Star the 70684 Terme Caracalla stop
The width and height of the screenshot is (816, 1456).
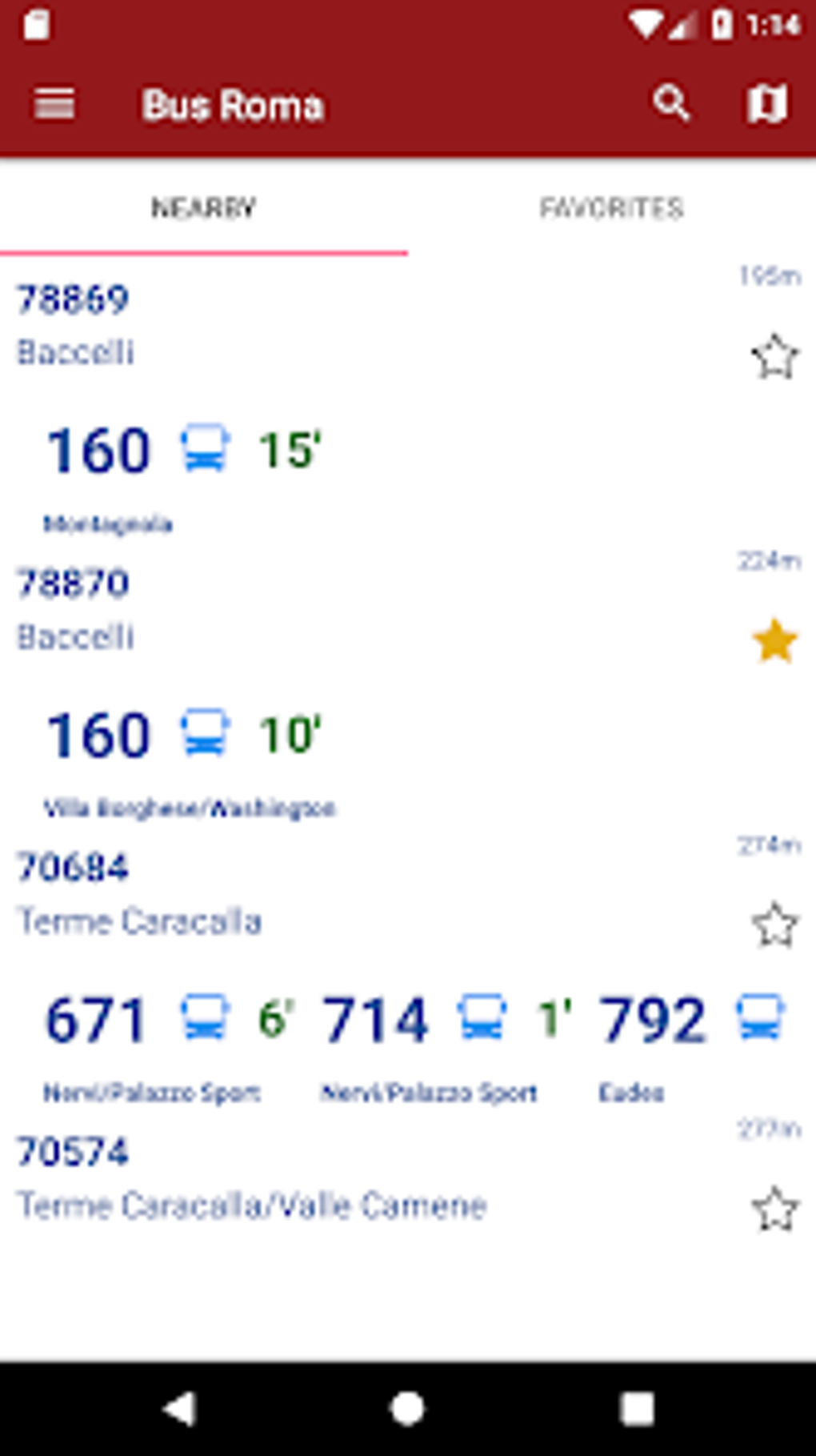pyautogui.click(x=773, y=925)
